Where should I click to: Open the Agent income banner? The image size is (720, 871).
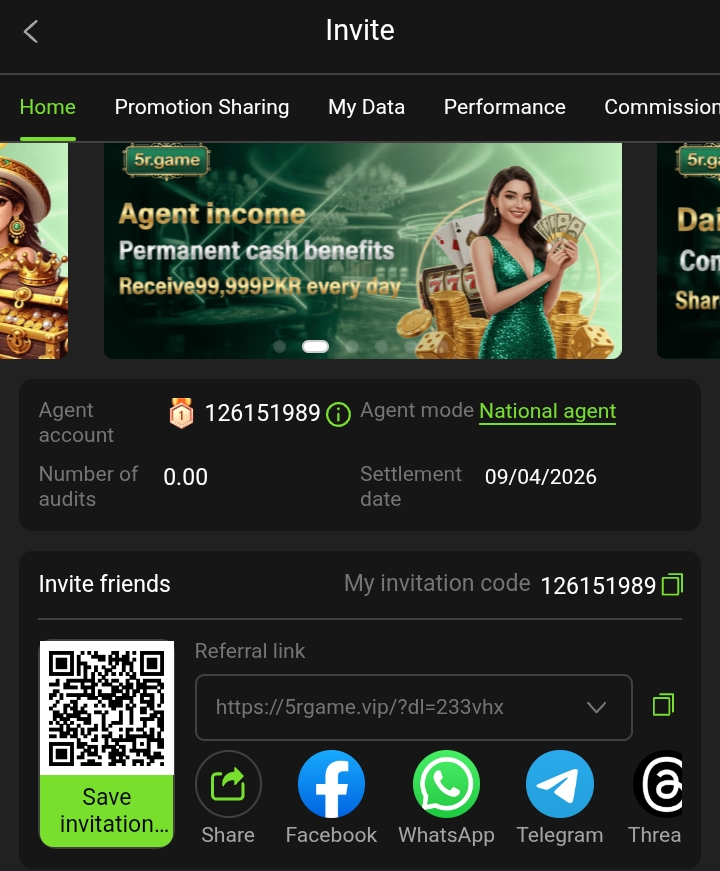[362, 250]
